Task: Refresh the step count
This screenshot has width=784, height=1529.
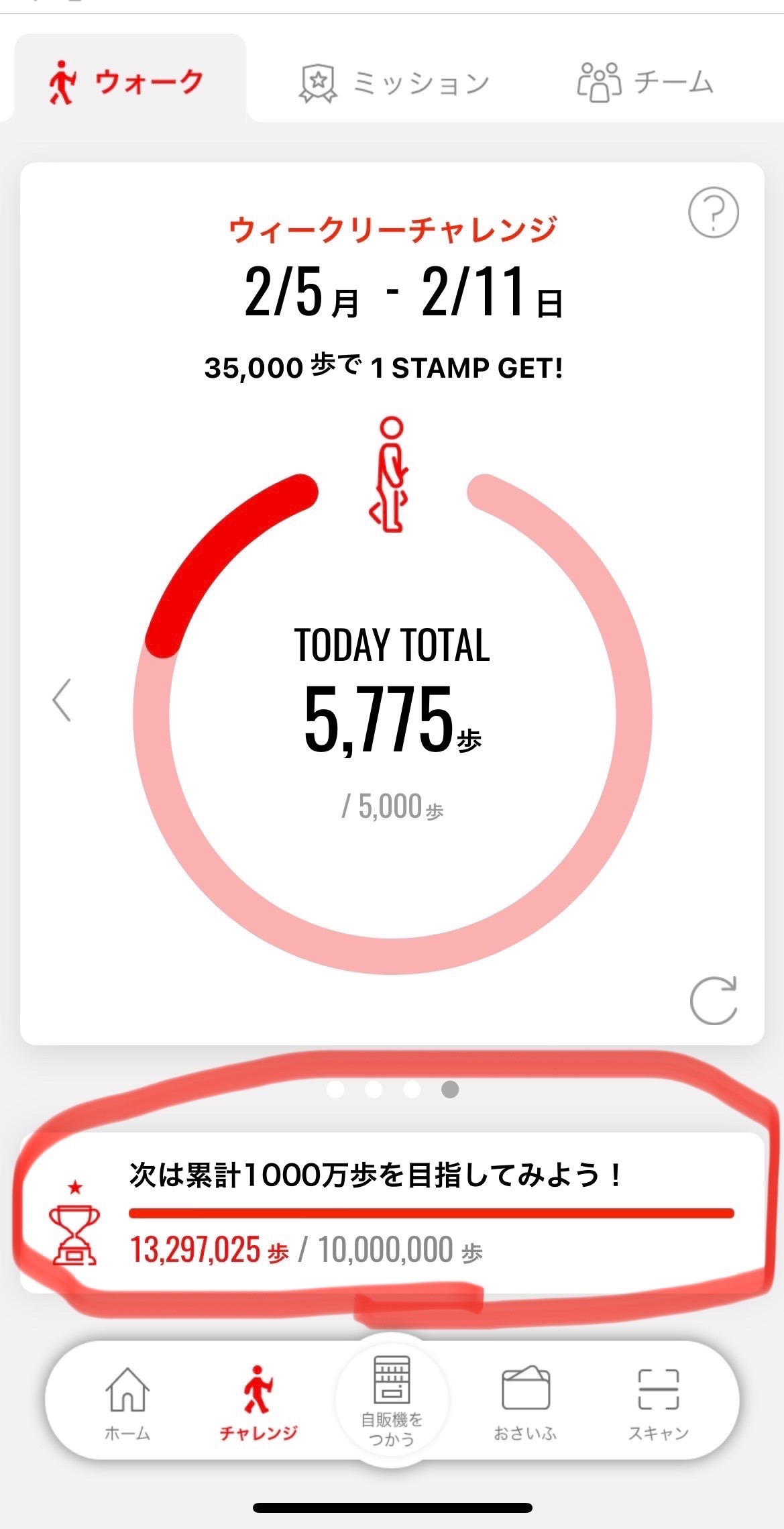Action: [x=713, y=1001]
